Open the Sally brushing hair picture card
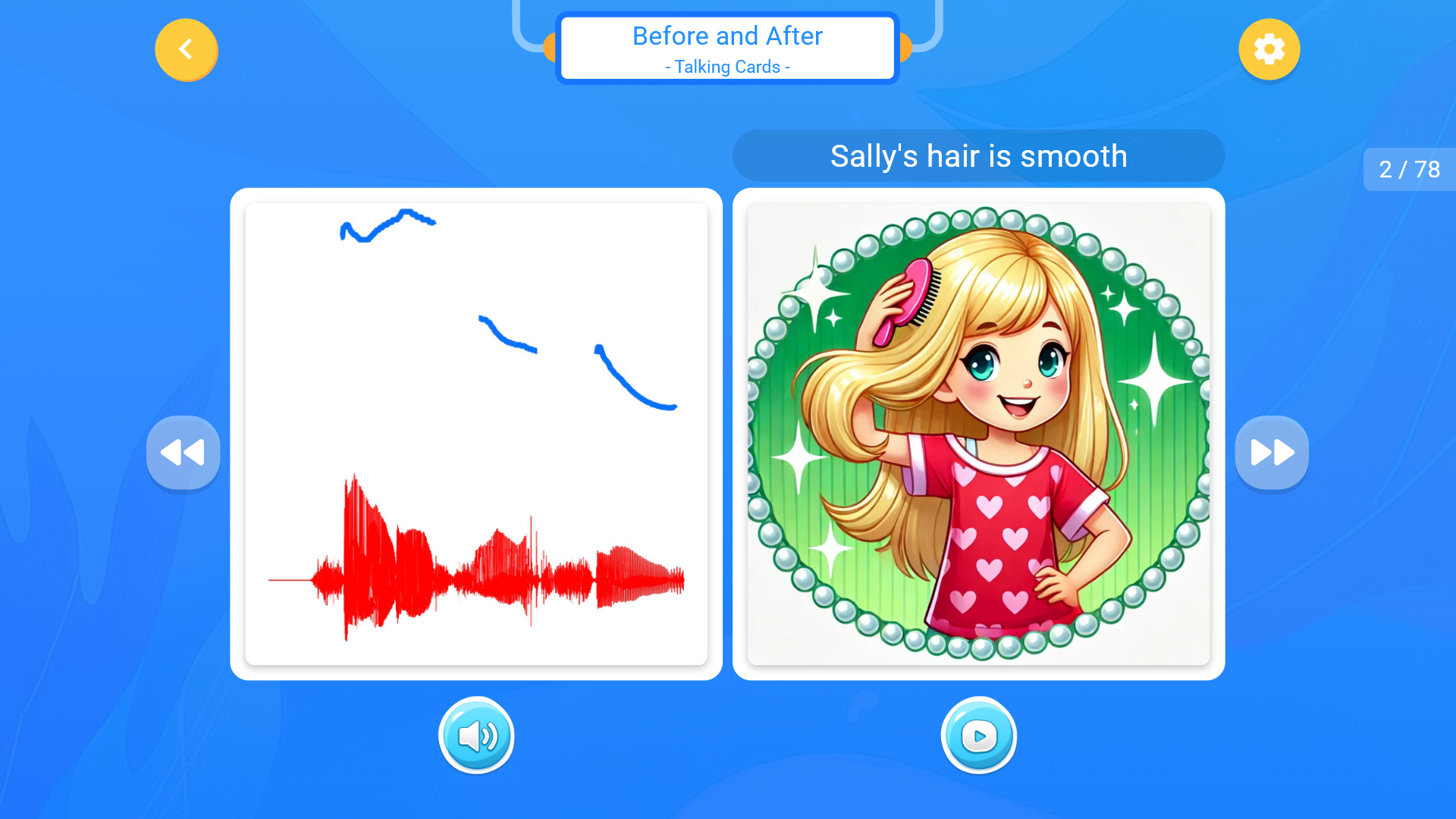 coord(978,434)
